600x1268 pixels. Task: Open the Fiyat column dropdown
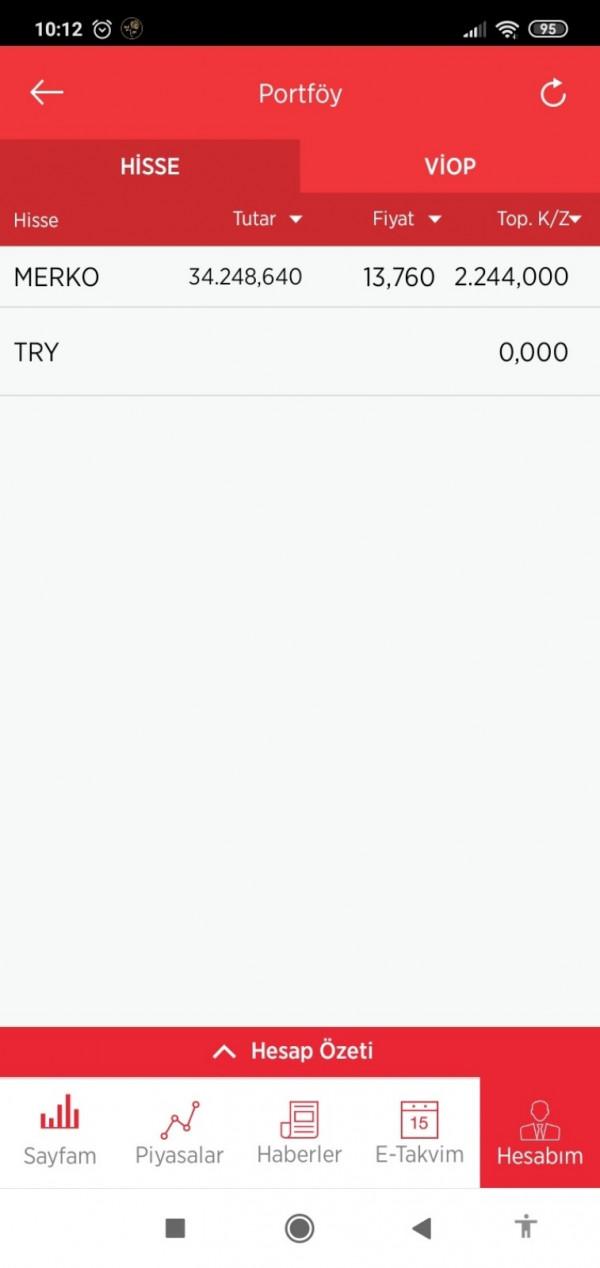tap(406, 219)
